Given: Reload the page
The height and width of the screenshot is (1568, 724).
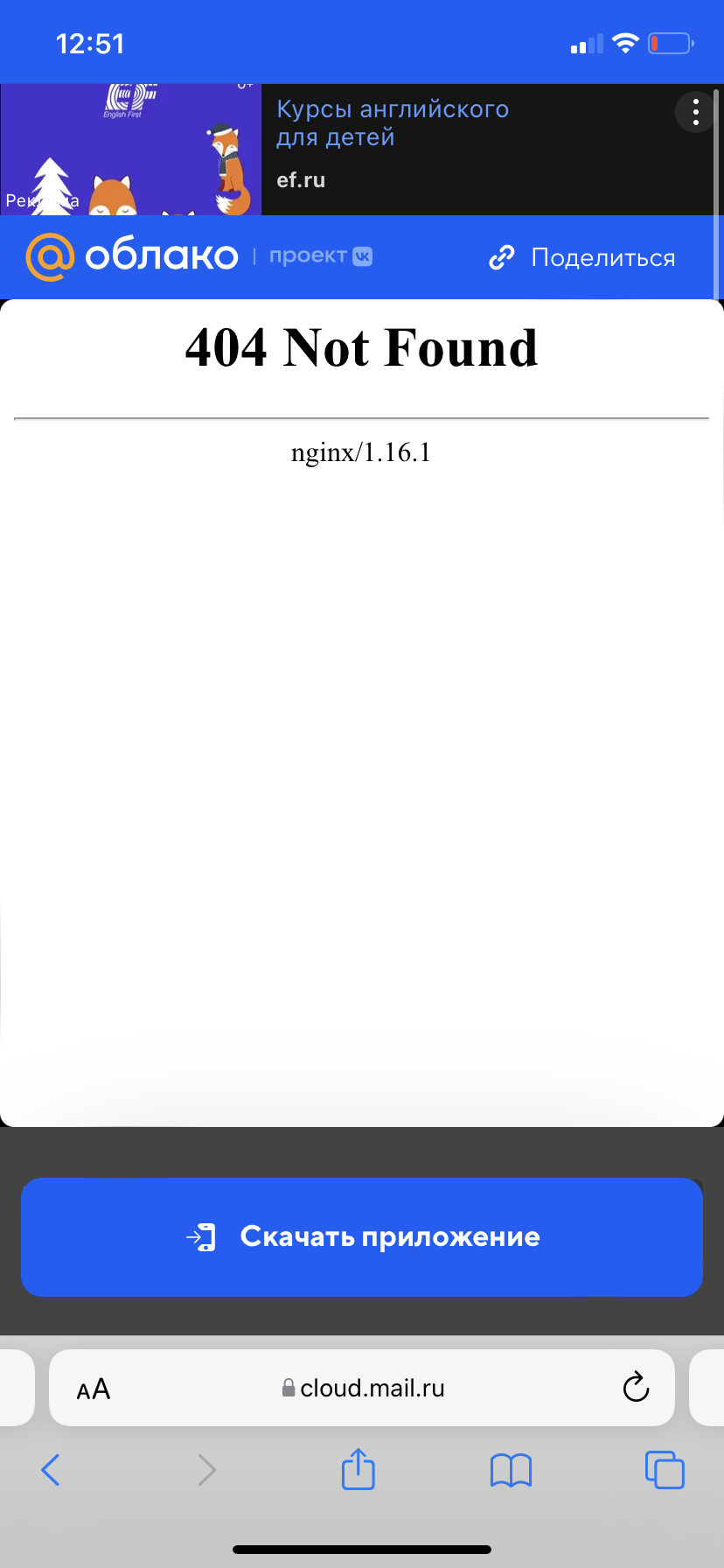Looking at the screenshot, I should [x=636, y=1387].
